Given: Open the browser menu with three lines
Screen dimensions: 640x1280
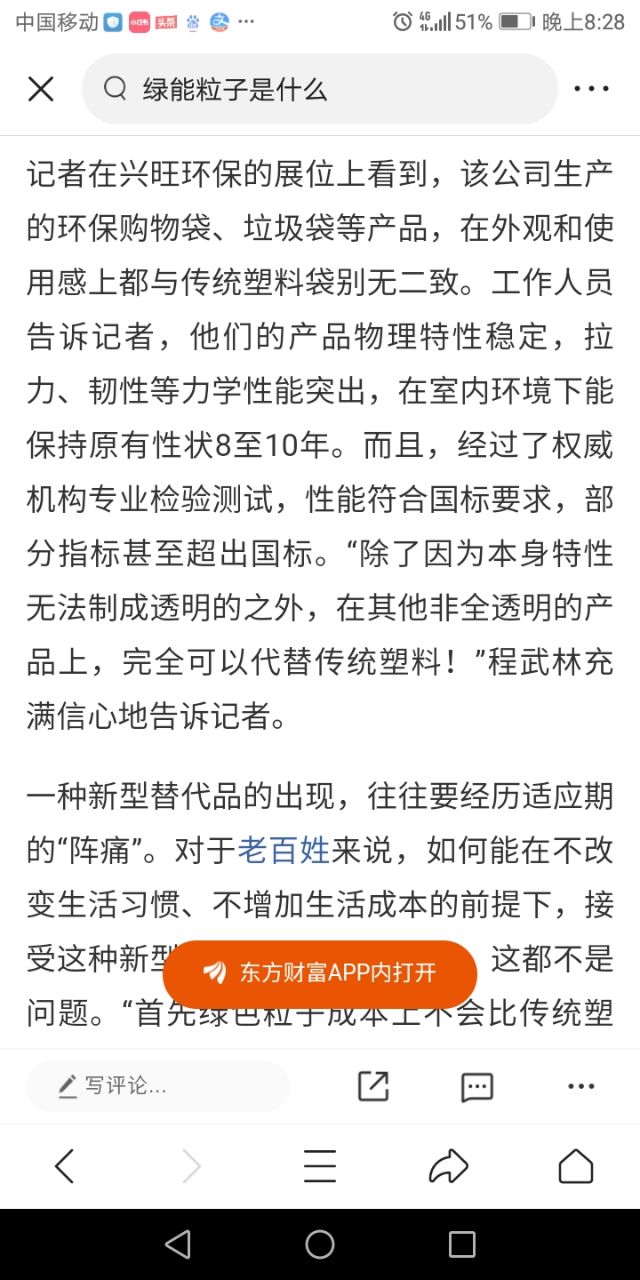Looking at the screenshot, I should pyautogui.click(x=320, y=1166).
